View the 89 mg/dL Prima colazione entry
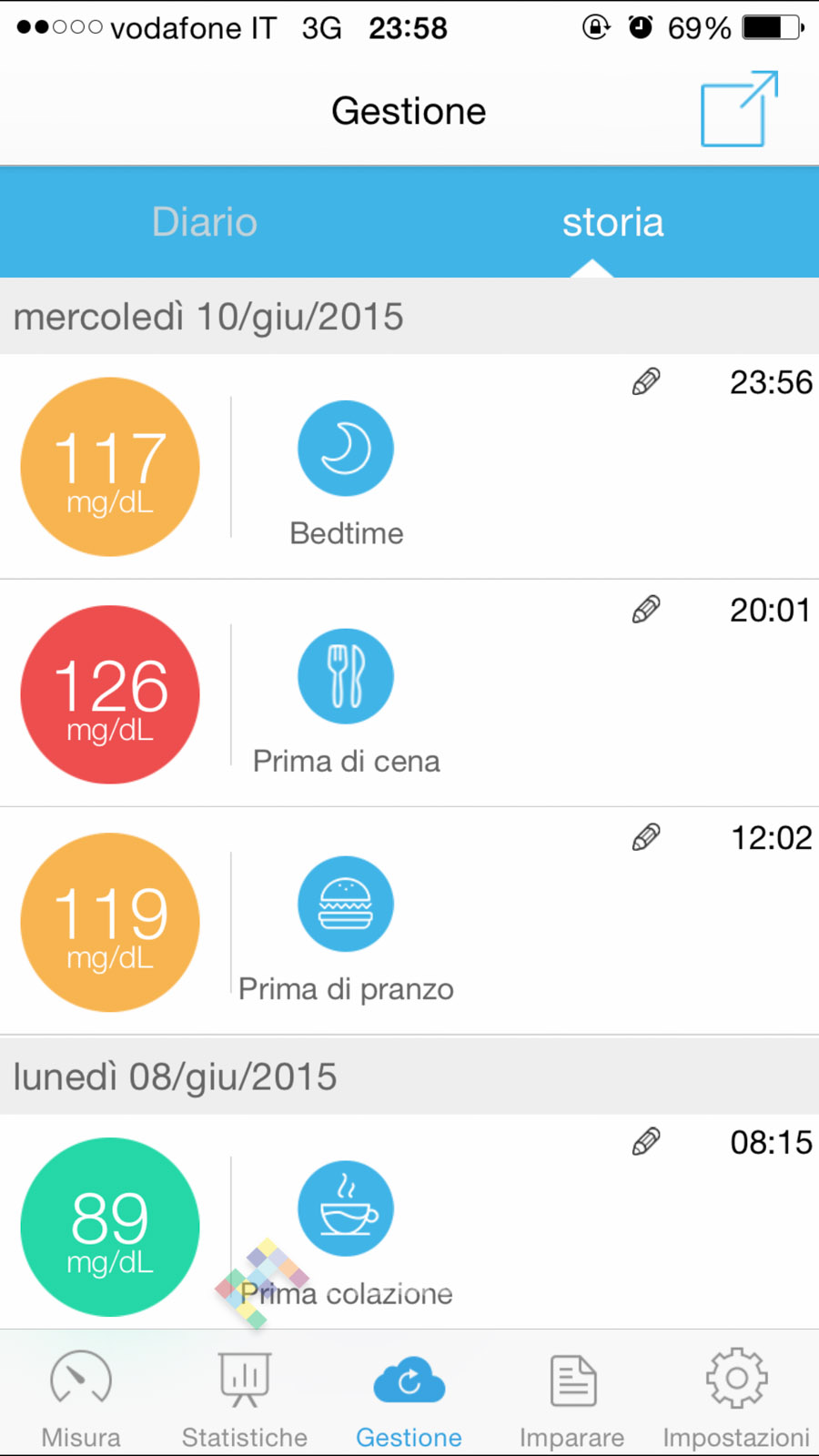This screenshot has width=819, height=1456. (x=110, y=1227)
